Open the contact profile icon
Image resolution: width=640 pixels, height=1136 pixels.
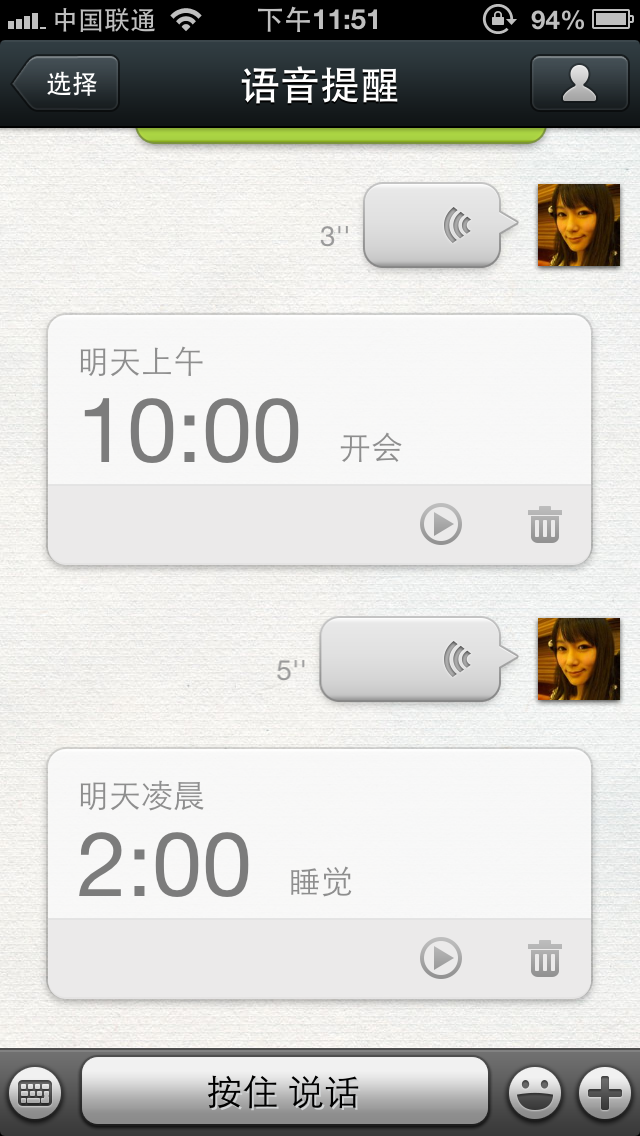click(x=579, y=84)
